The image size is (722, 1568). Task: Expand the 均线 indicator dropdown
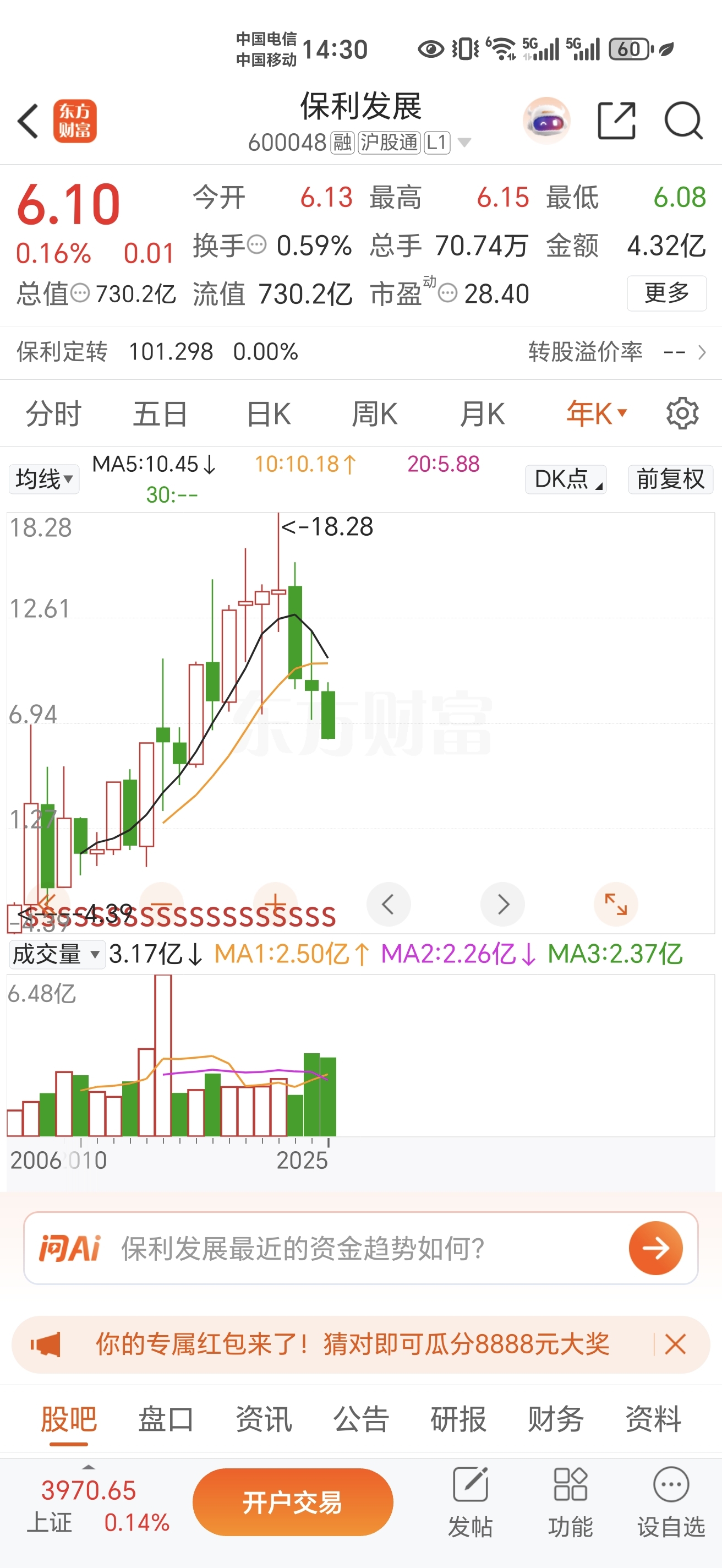click(44, 479)
